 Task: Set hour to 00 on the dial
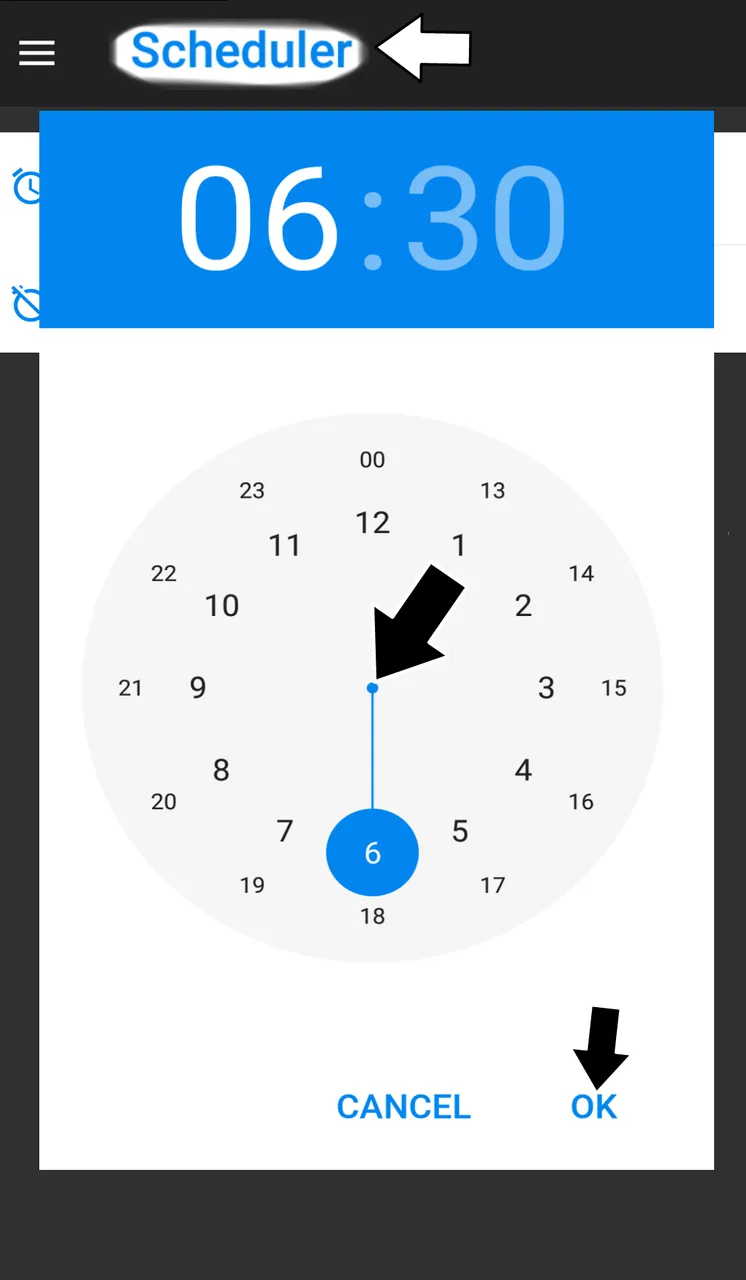tap(372, 460)
